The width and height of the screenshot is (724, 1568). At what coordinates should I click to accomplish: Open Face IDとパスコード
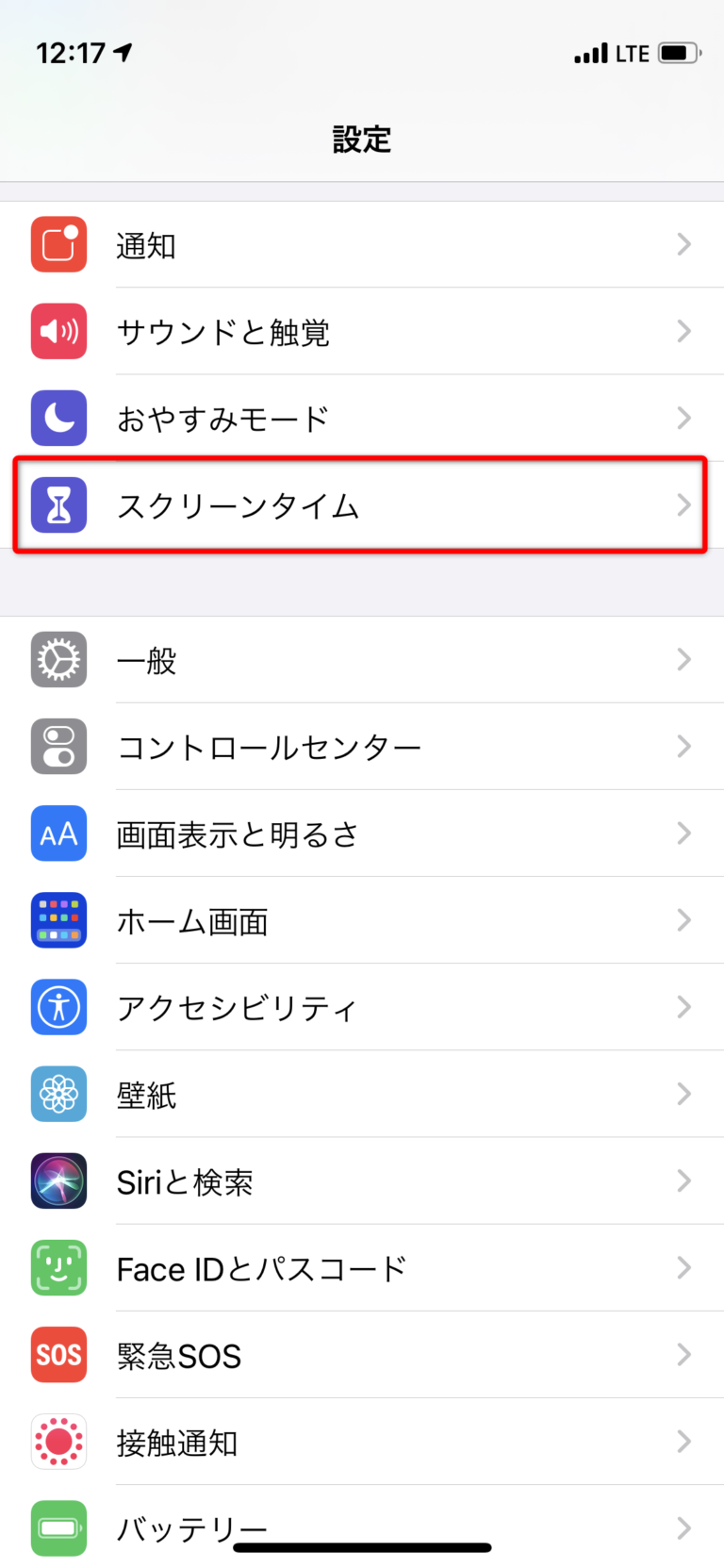point(362,1268)
